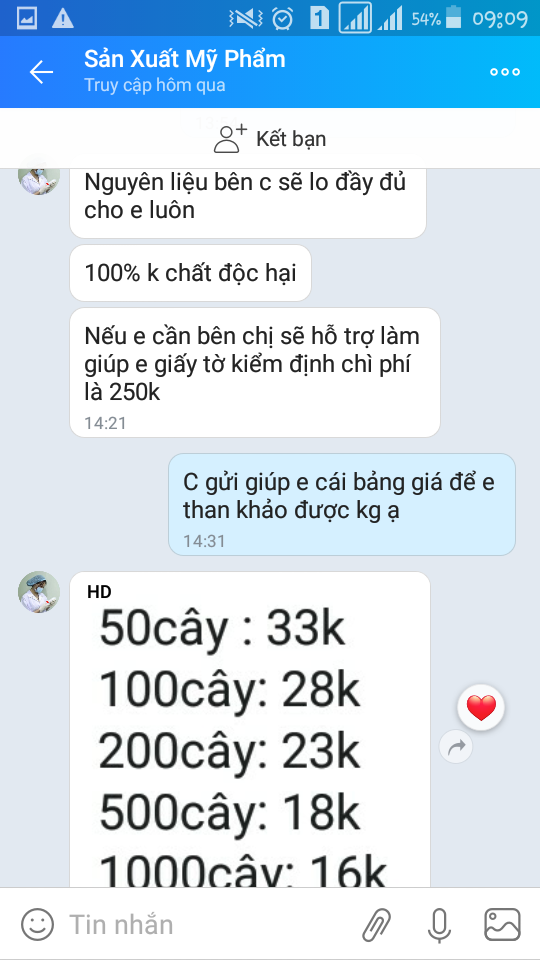Open the Sản Xuất Mỹ Phẩm contact header

[185, 71]
